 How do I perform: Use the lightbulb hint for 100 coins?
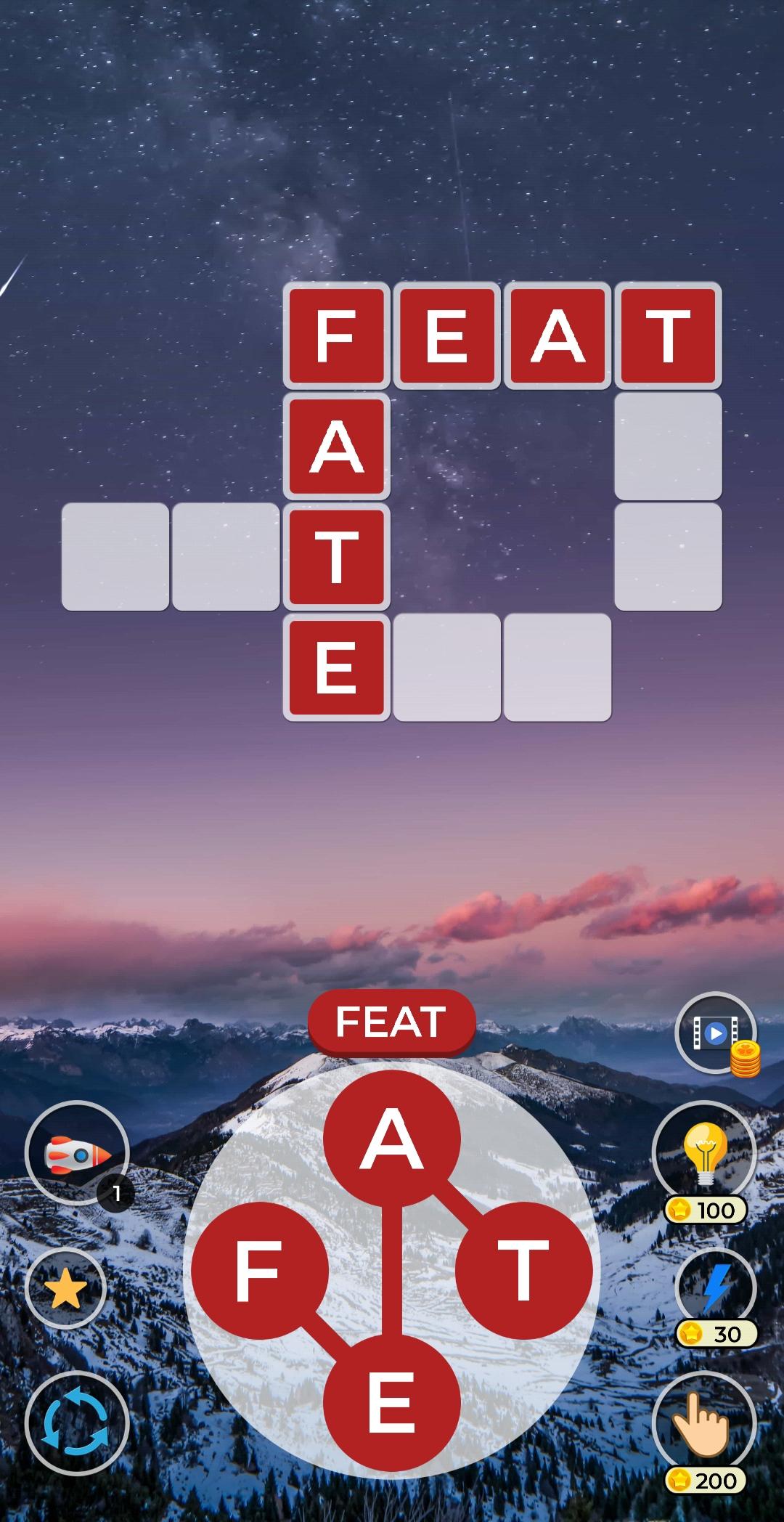[705, 1162]
